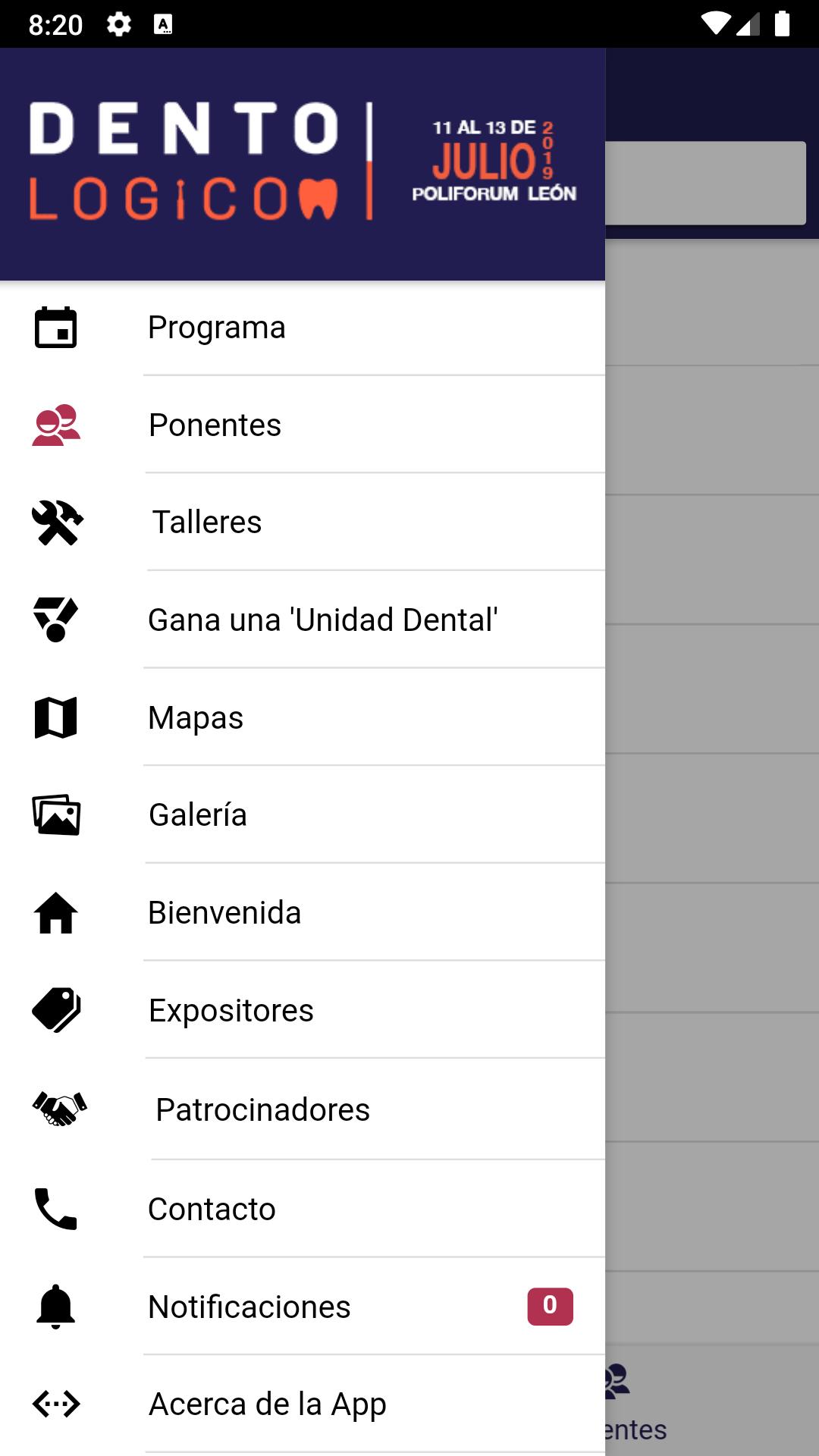Click the home icon beside Bienvenida
Image resolution: width=819 pixels, height=1456 pixels.
coord(55,912)
